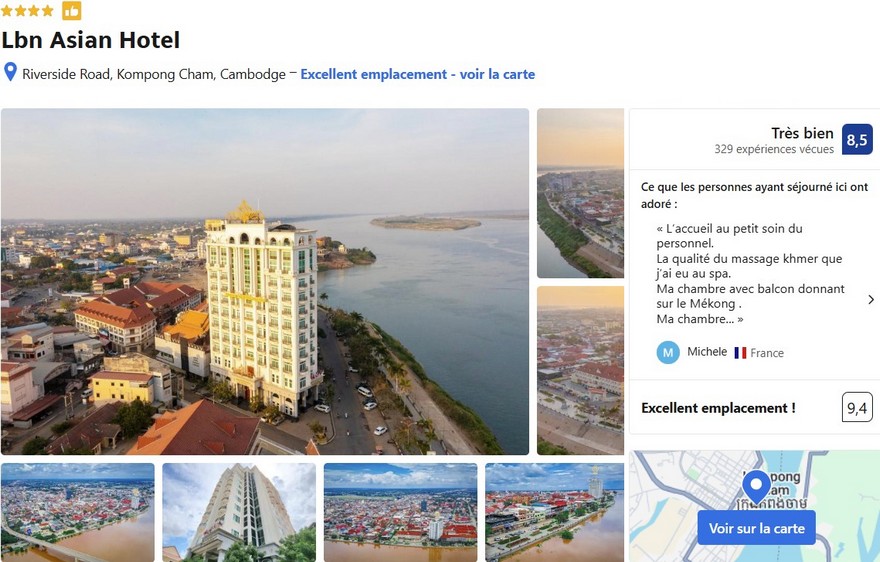Open the large aerial hotel photo
The height and width of the screenshot is (562, 880).
tap(265, 281)
